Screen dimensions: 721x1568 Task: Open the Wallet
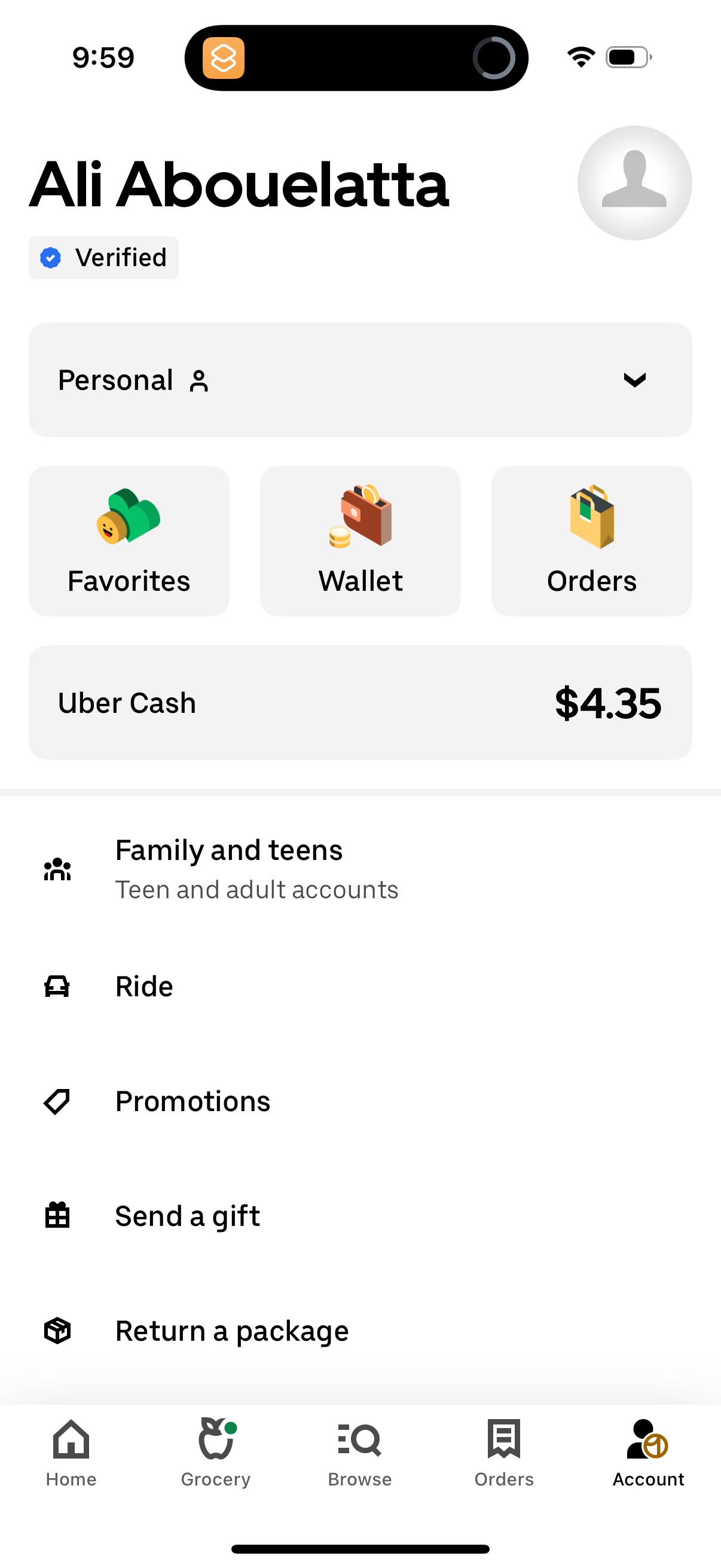point(359,539)
